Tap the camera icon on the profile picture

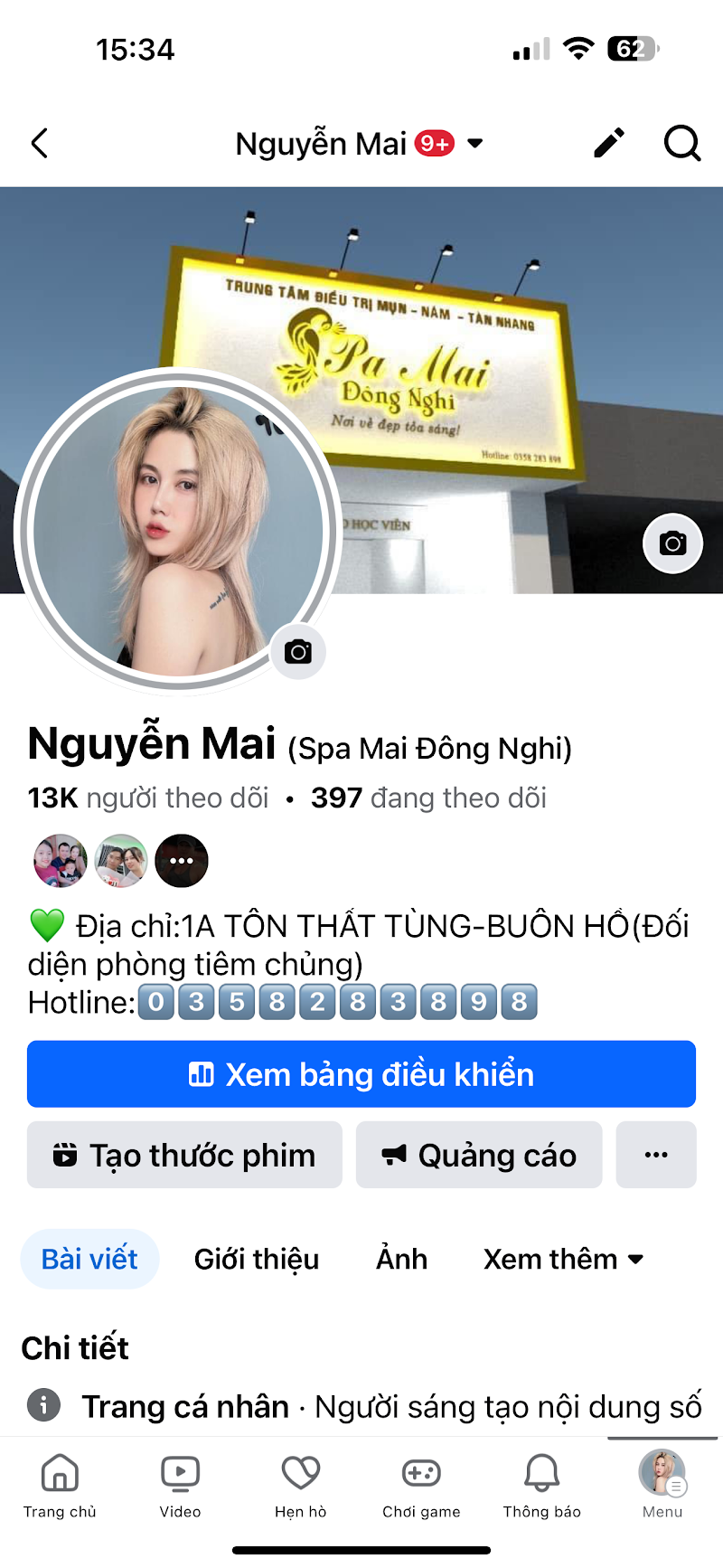[x=298, y=651]
